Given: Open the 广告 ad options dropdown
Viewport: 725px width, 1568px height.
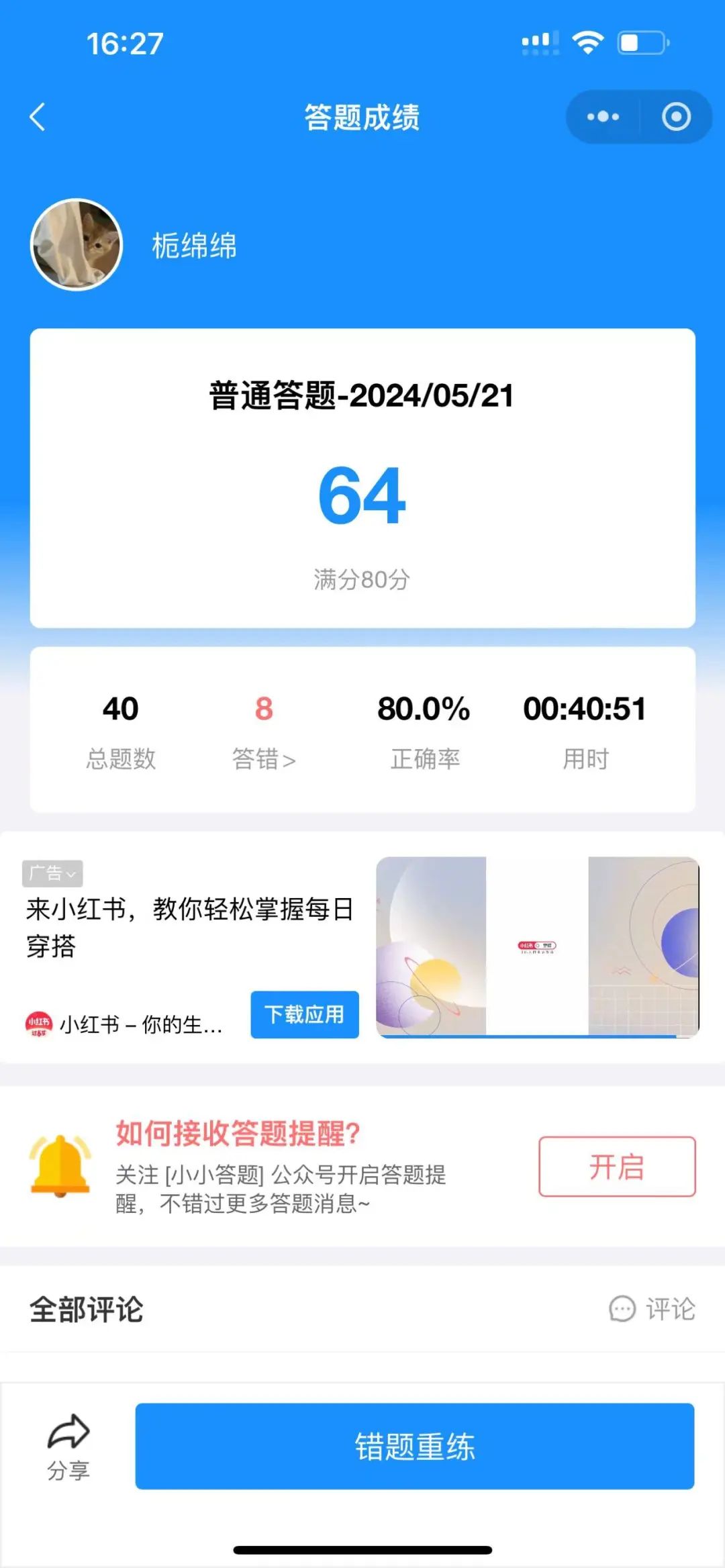Looking at the screenshot, I should pos(52,873).
